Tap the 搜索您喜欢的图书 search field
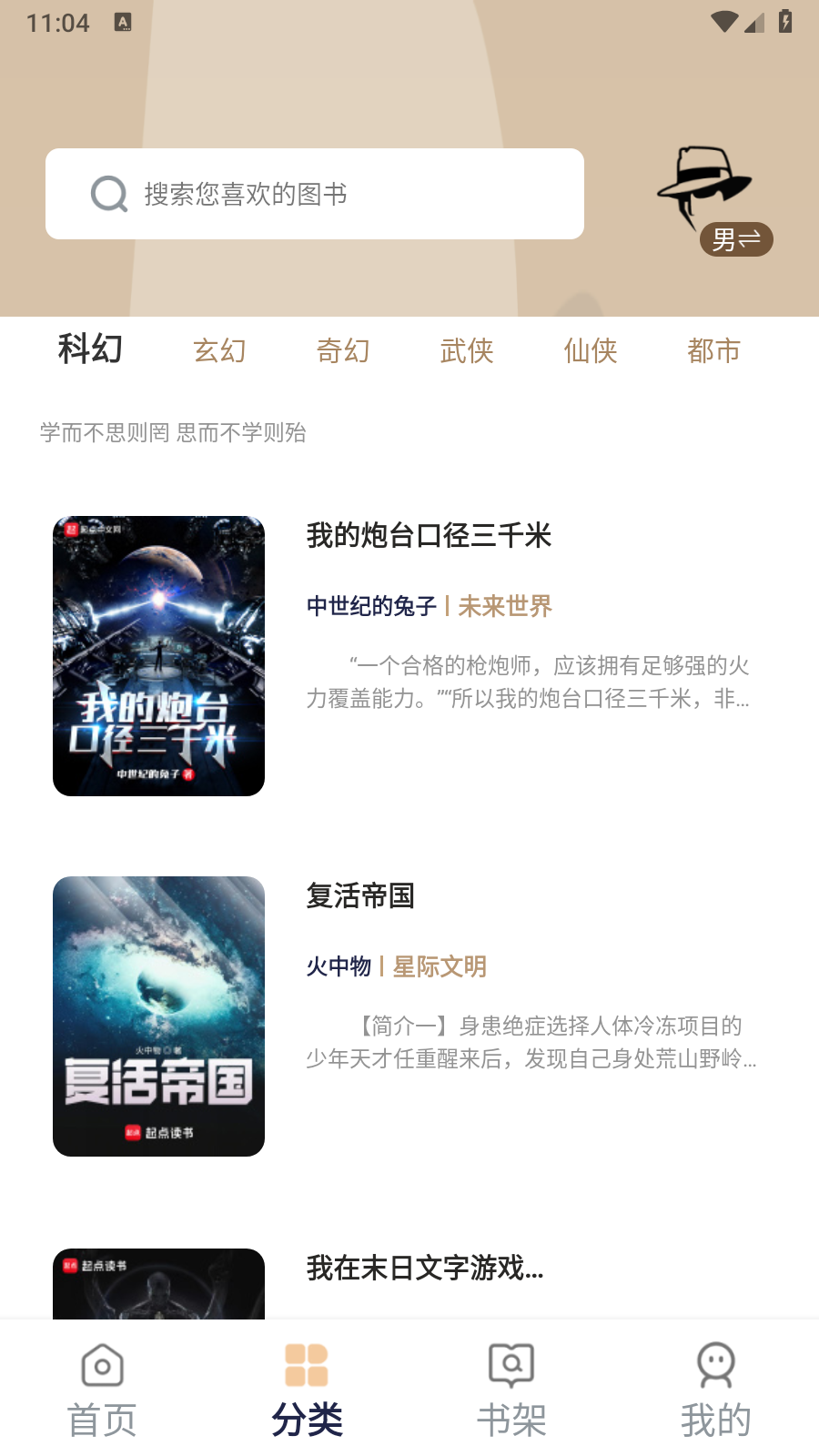This screenshot has height=1456, width=819. [314, 193]
